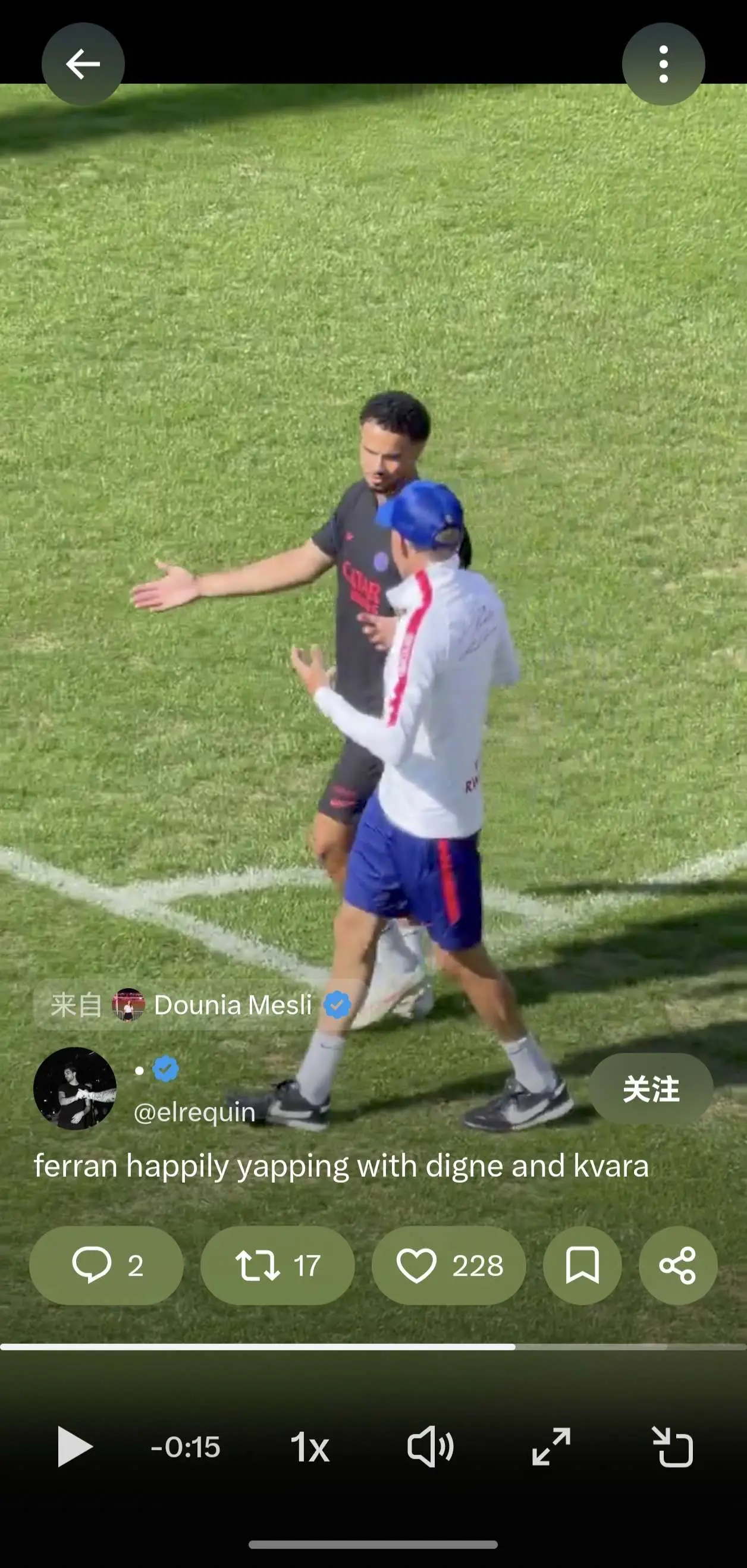
Task: Change the 1x playback speed
Action: (310, 1447)
